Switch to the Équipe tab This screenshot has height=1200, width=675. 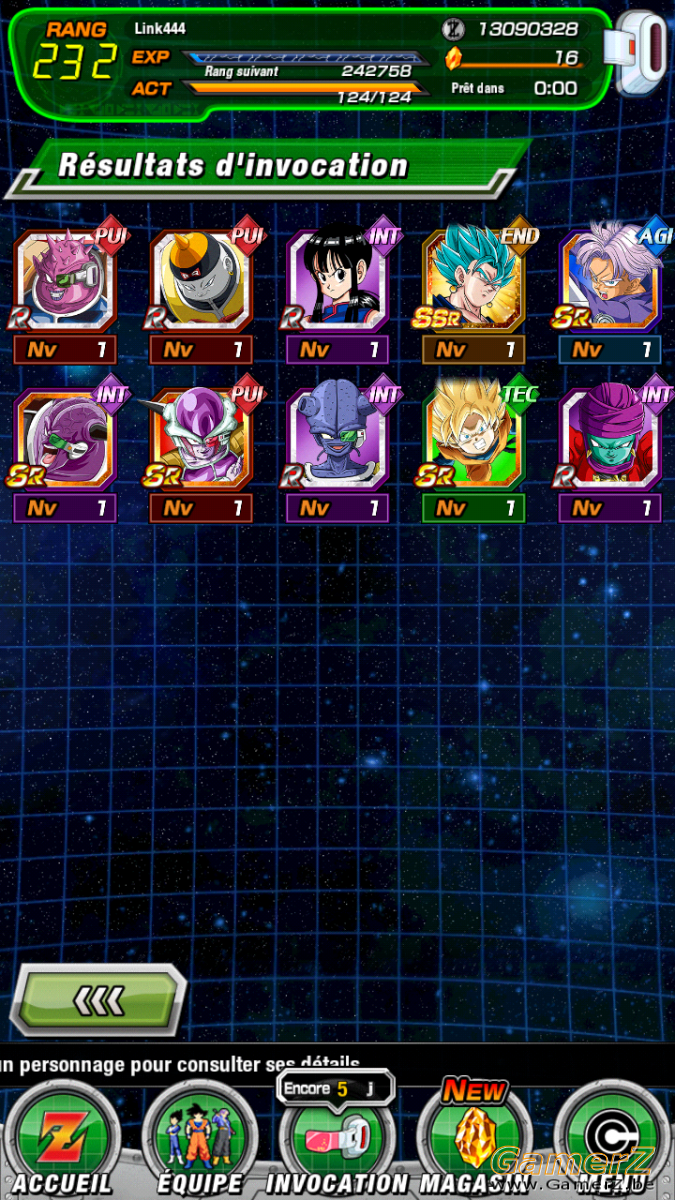[198, 1139]
